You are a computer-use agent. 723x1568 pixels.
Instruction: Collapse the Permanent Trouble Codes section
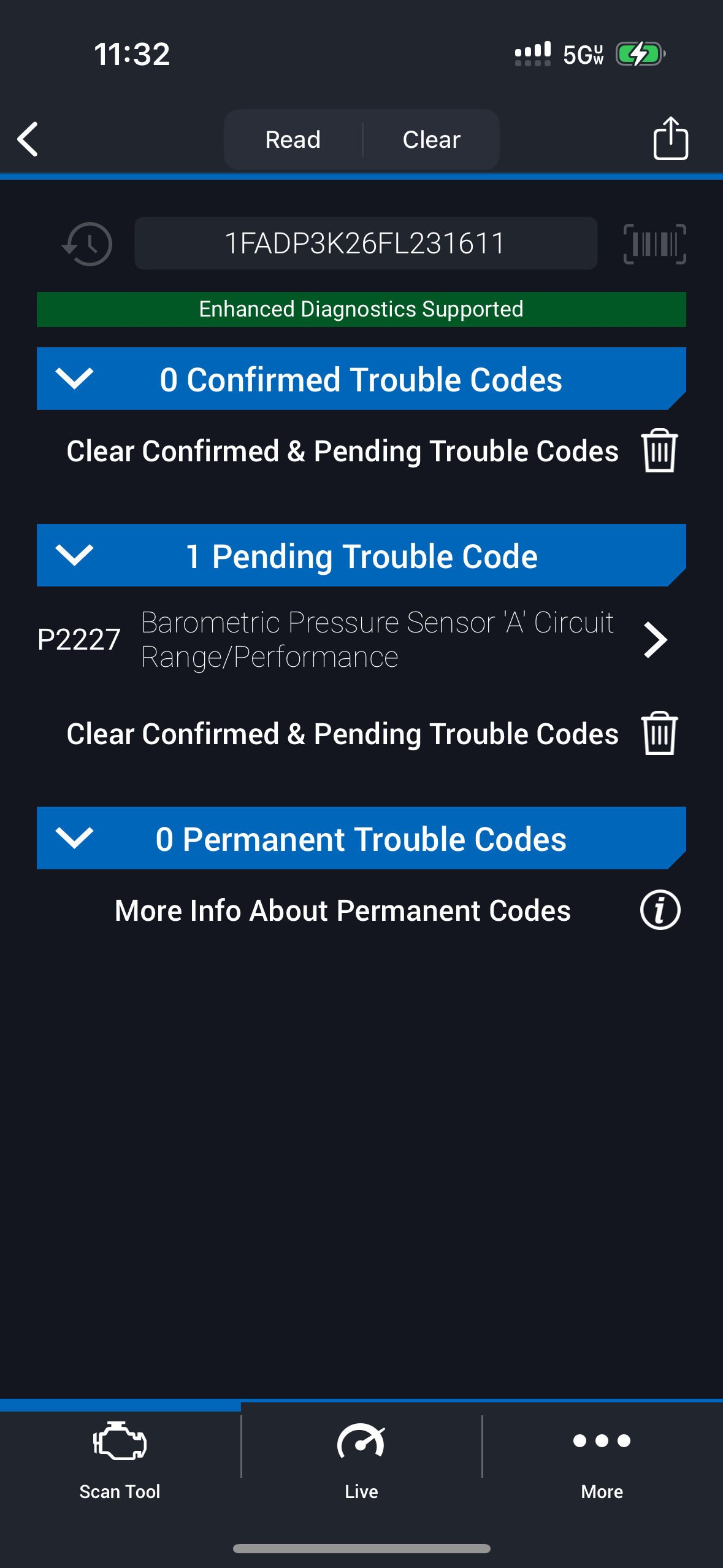pyautogui.click(x=74, y=838)
